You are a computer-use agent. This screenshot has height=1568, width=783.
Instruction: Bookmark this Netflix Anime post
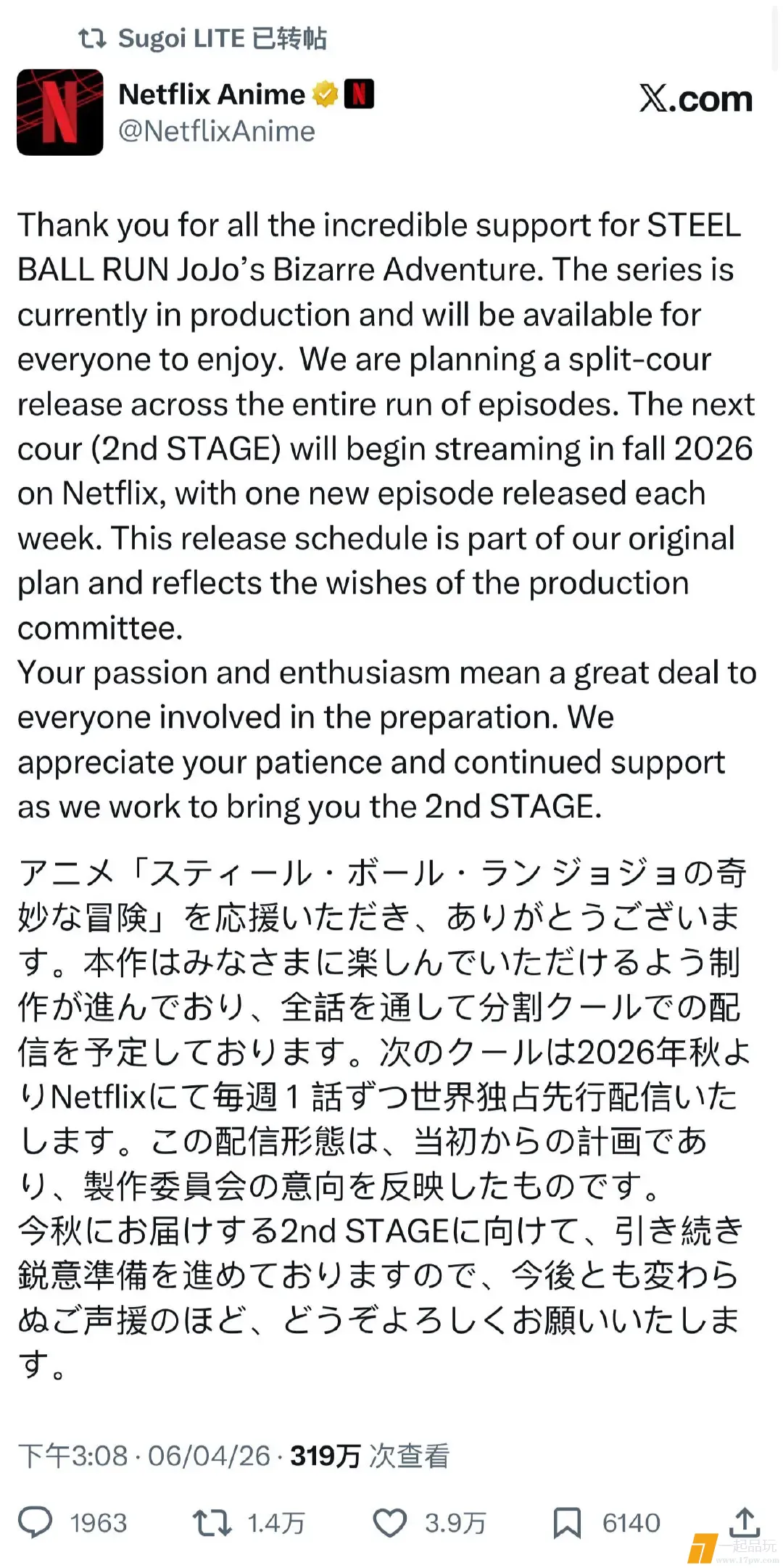tap(567, 1522)
